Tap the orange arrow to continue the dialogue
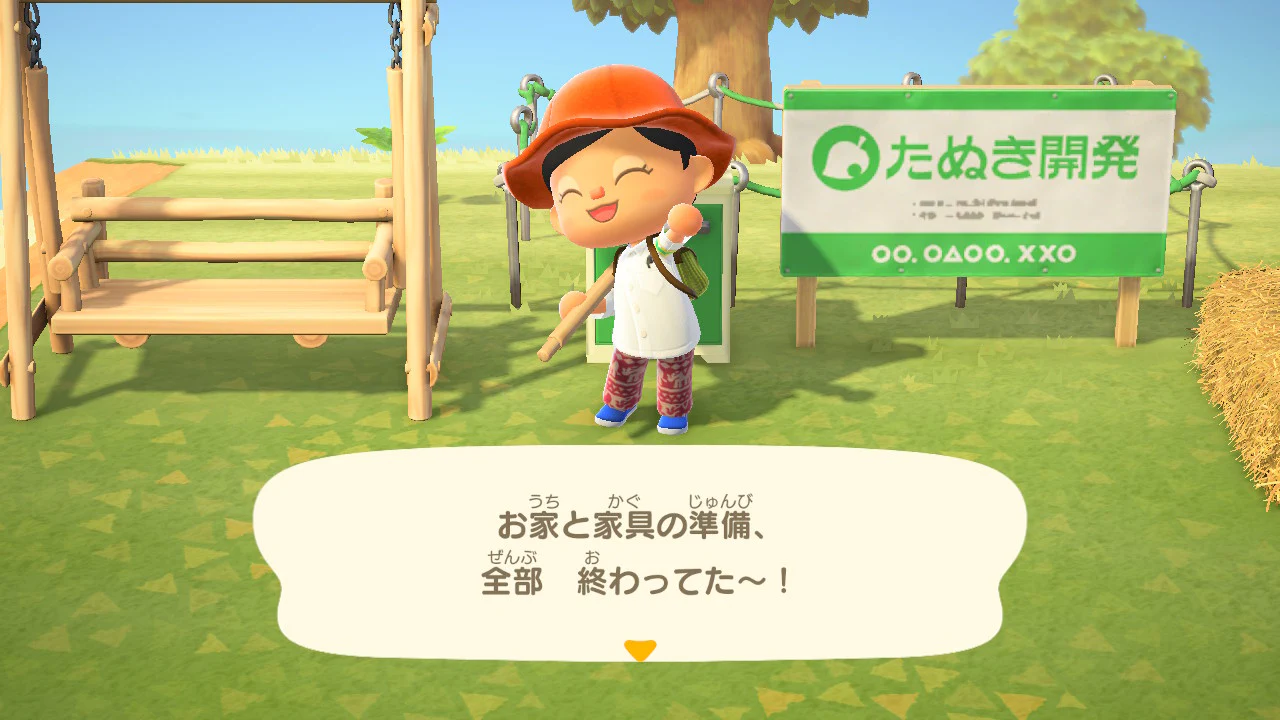The width and height of the screenshot is (1280, 720). (639, 651)
